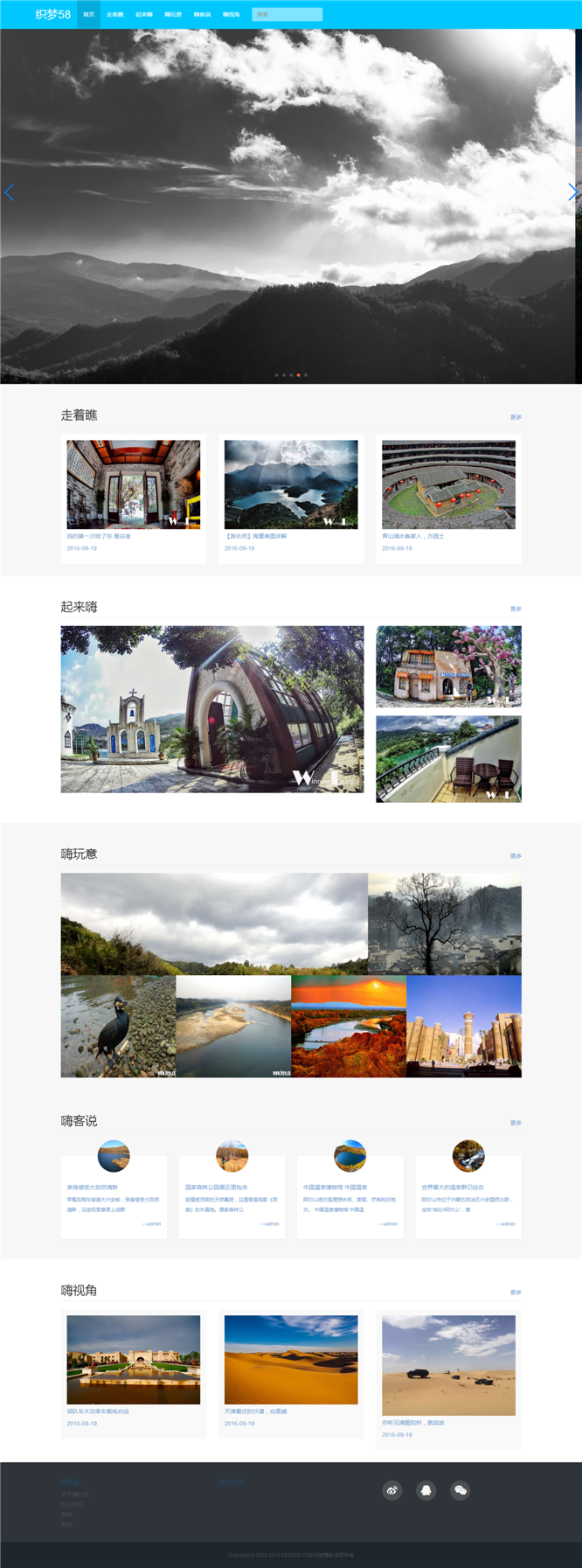Open the Weibo icon in the footer

[392, 1490]
